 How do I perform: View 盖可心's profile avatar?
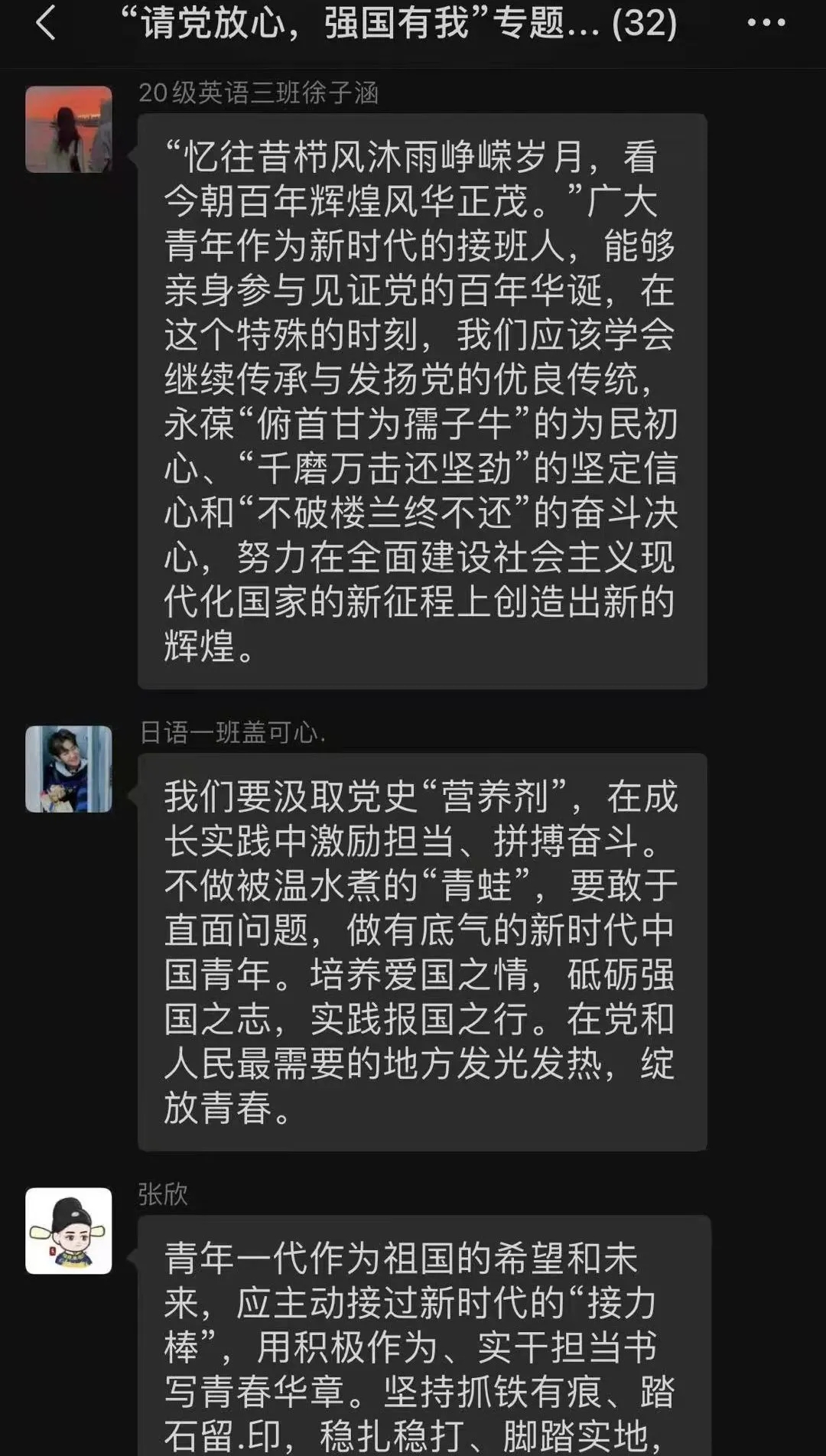coord(69,769)
